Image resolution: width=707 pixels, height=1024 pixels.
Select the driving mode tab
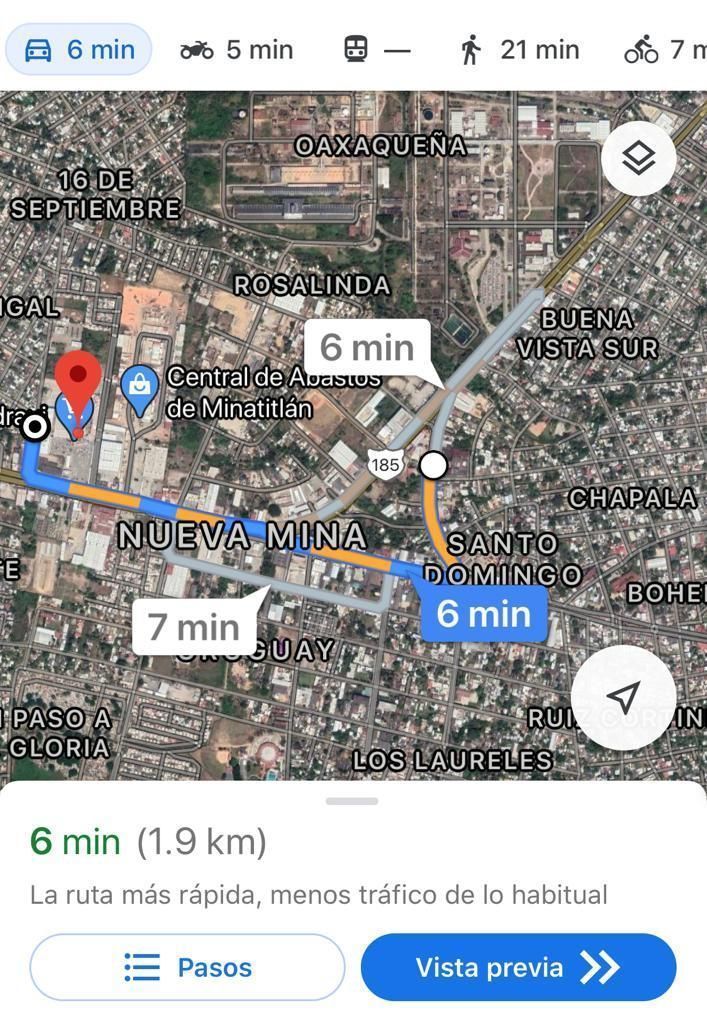click(x=78, y=49)
